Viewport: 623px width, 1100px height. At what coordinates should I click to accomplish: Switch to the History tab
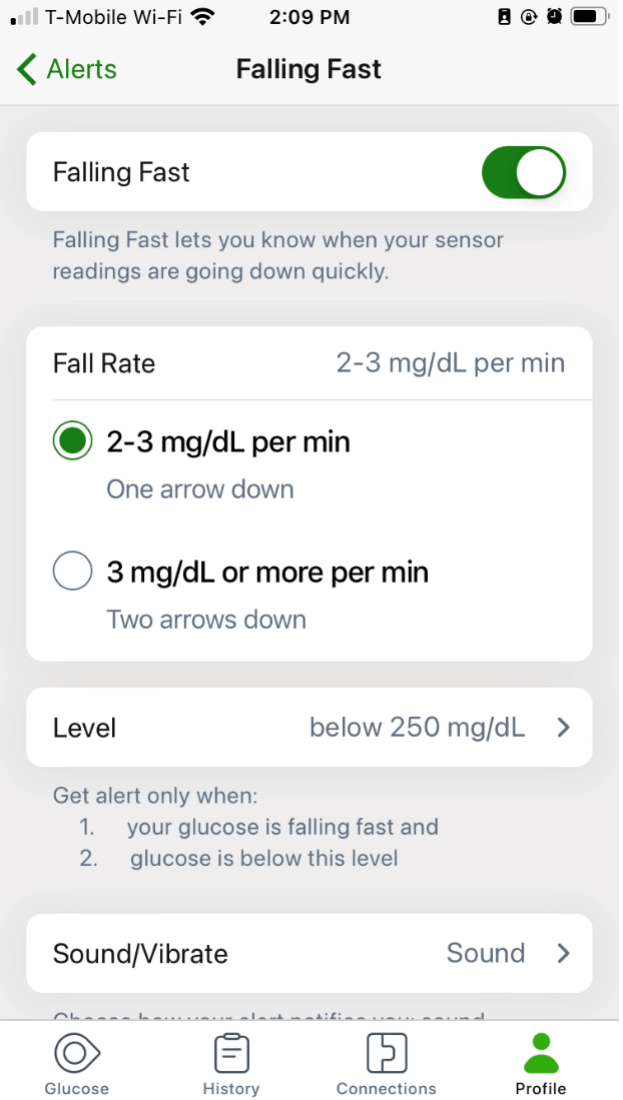tap(232, 1064)
